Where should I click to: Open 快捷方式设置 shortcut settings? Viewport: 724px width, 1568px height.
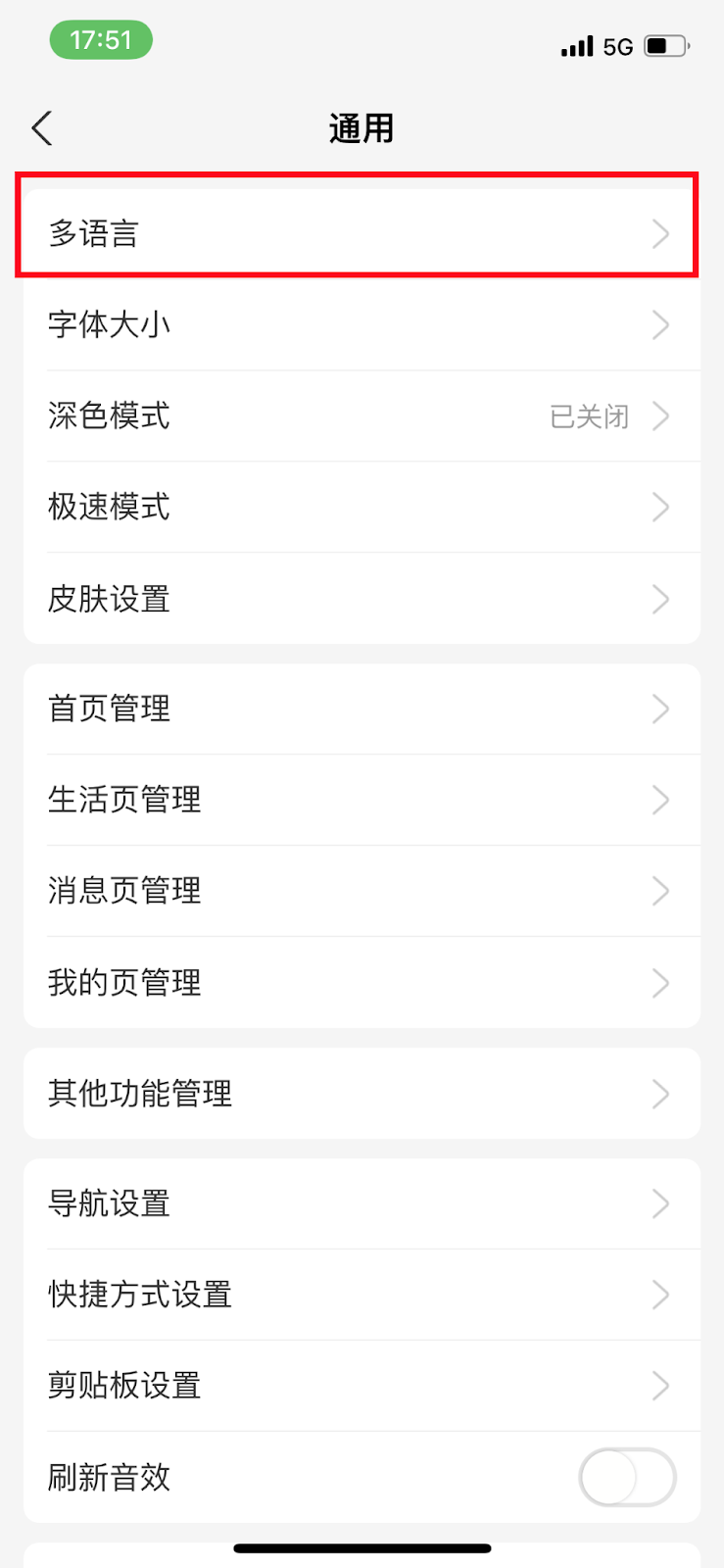pyautogui.click(x=361, y=1295)
